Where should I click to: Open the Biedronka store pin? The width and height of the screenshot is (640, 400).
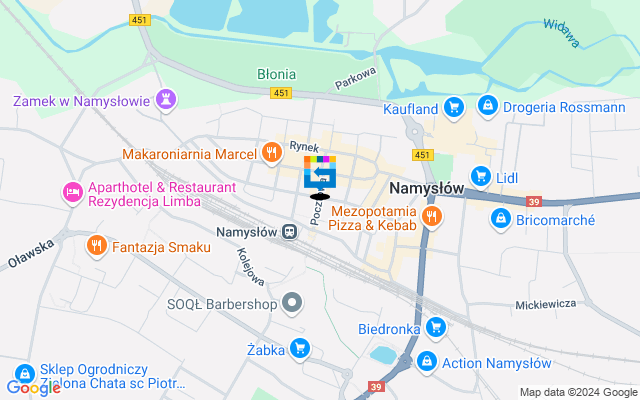tap(435, 327)
